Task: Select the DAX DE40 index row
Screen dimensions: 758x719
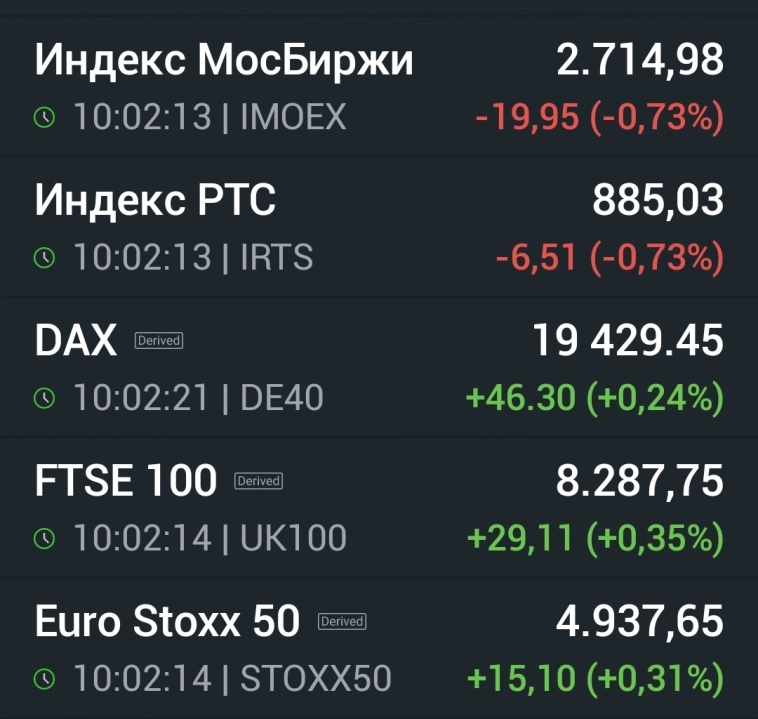Action: tap(378, 367)
